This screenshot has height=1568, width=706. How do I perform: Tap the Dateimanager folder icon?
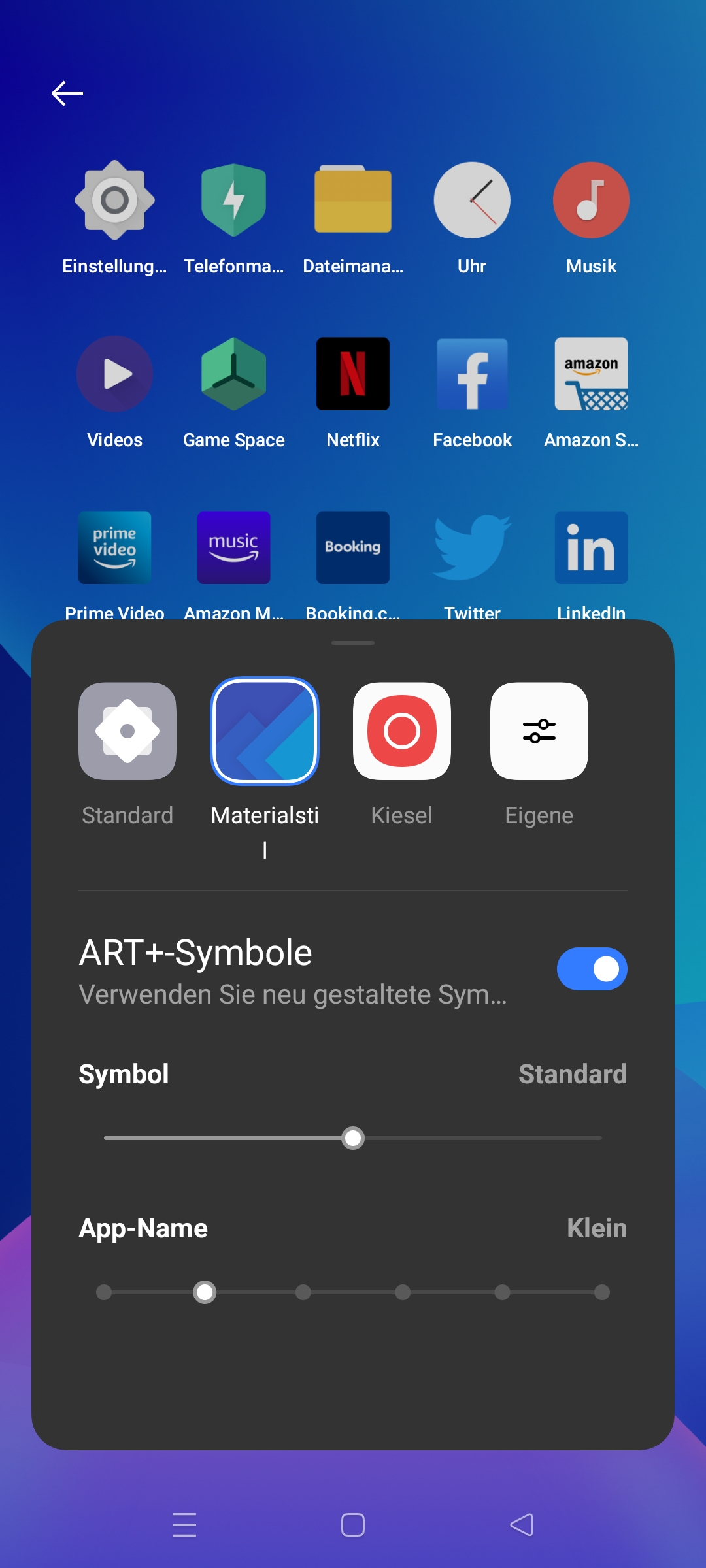pyautogui.click(x=353, y=199)
